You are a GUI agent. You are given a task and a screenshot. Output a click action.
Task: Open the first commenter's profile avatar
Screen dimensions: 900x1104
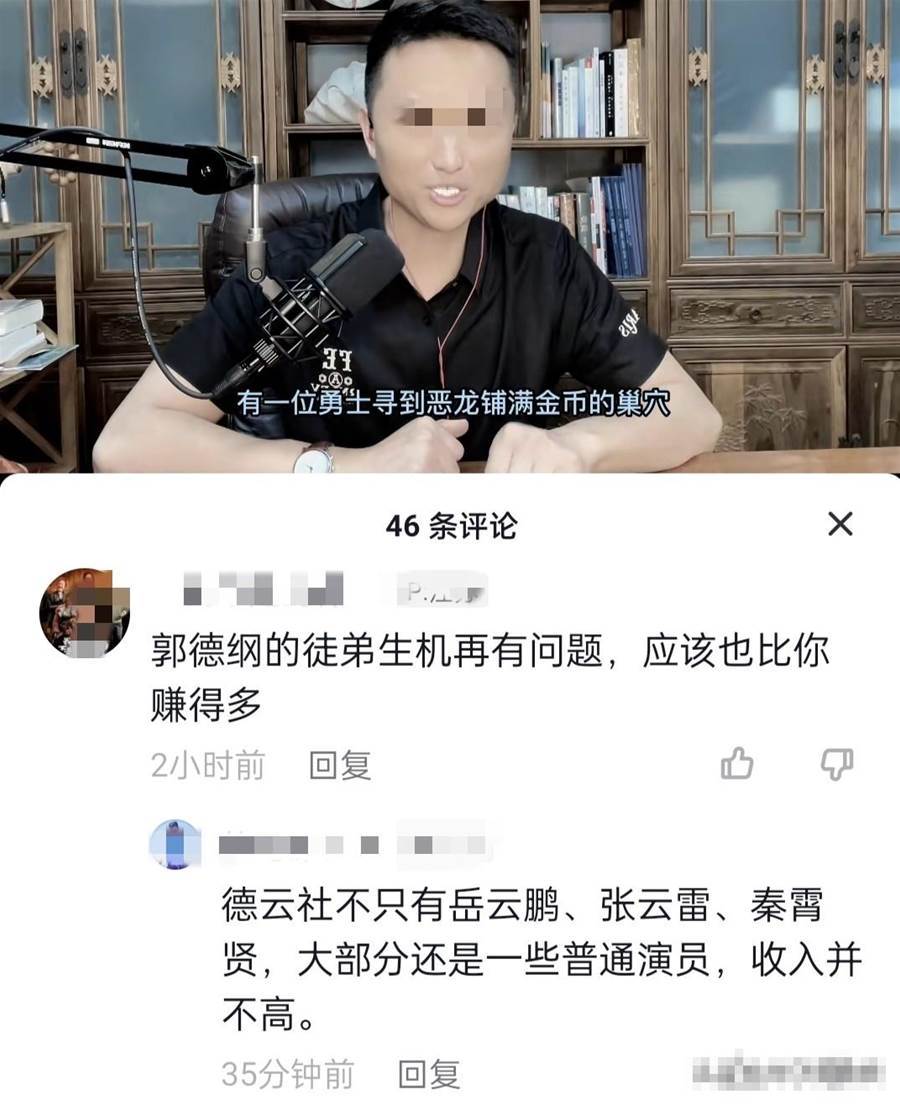[x=84, y=612]
